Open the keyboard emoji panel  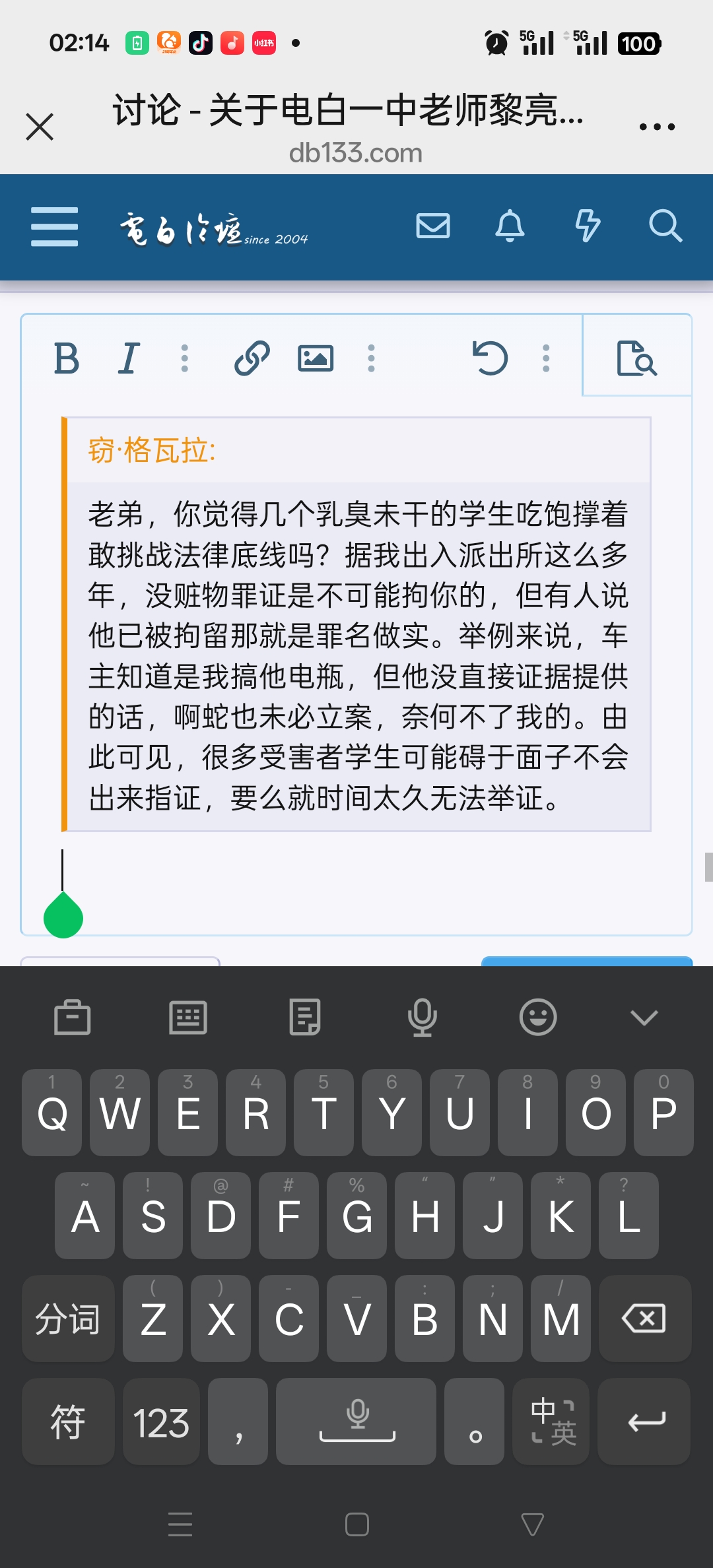pos(538,1018)
